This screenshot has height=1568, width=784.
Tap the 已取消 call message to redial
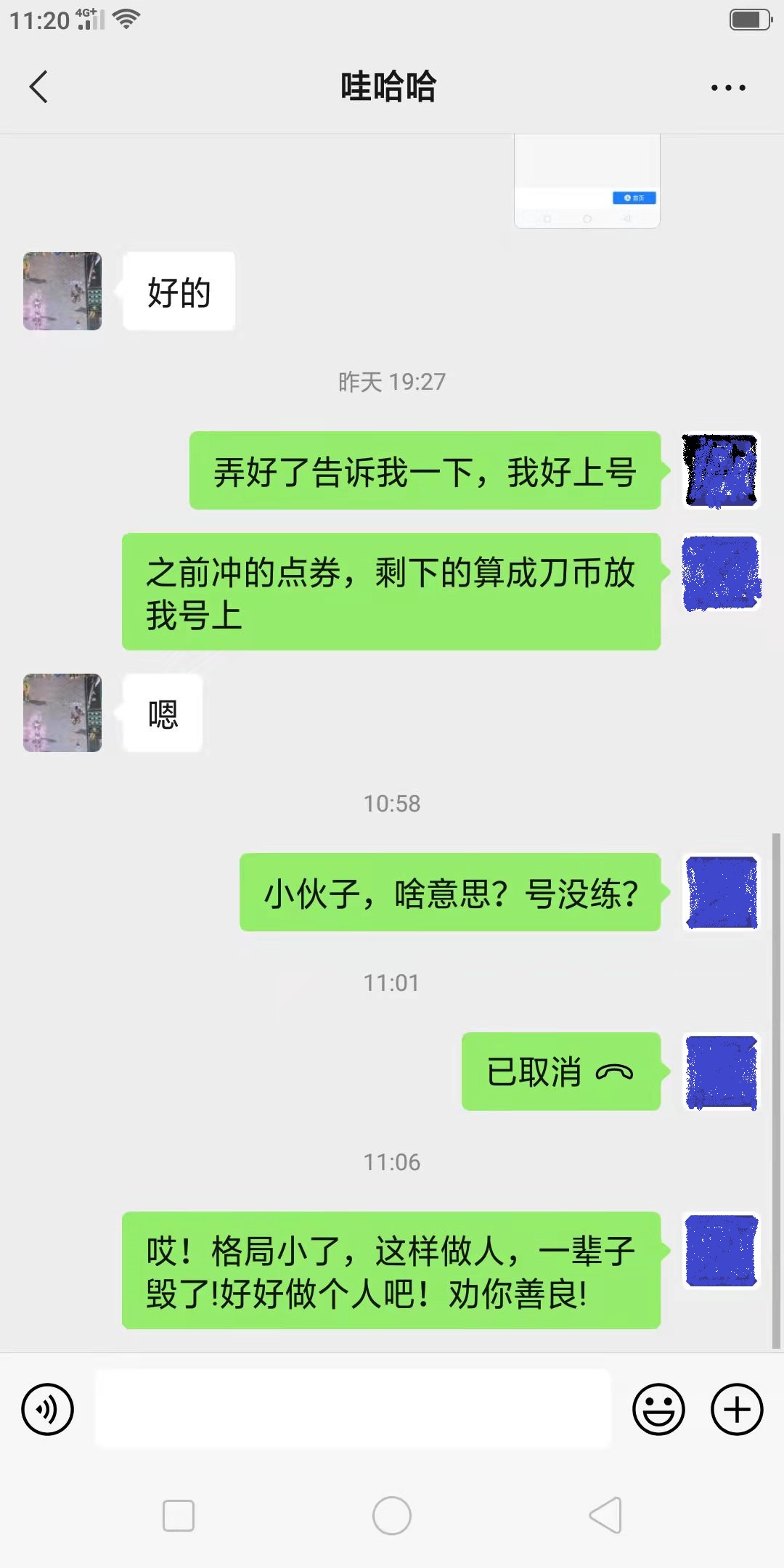[560, 1071]
